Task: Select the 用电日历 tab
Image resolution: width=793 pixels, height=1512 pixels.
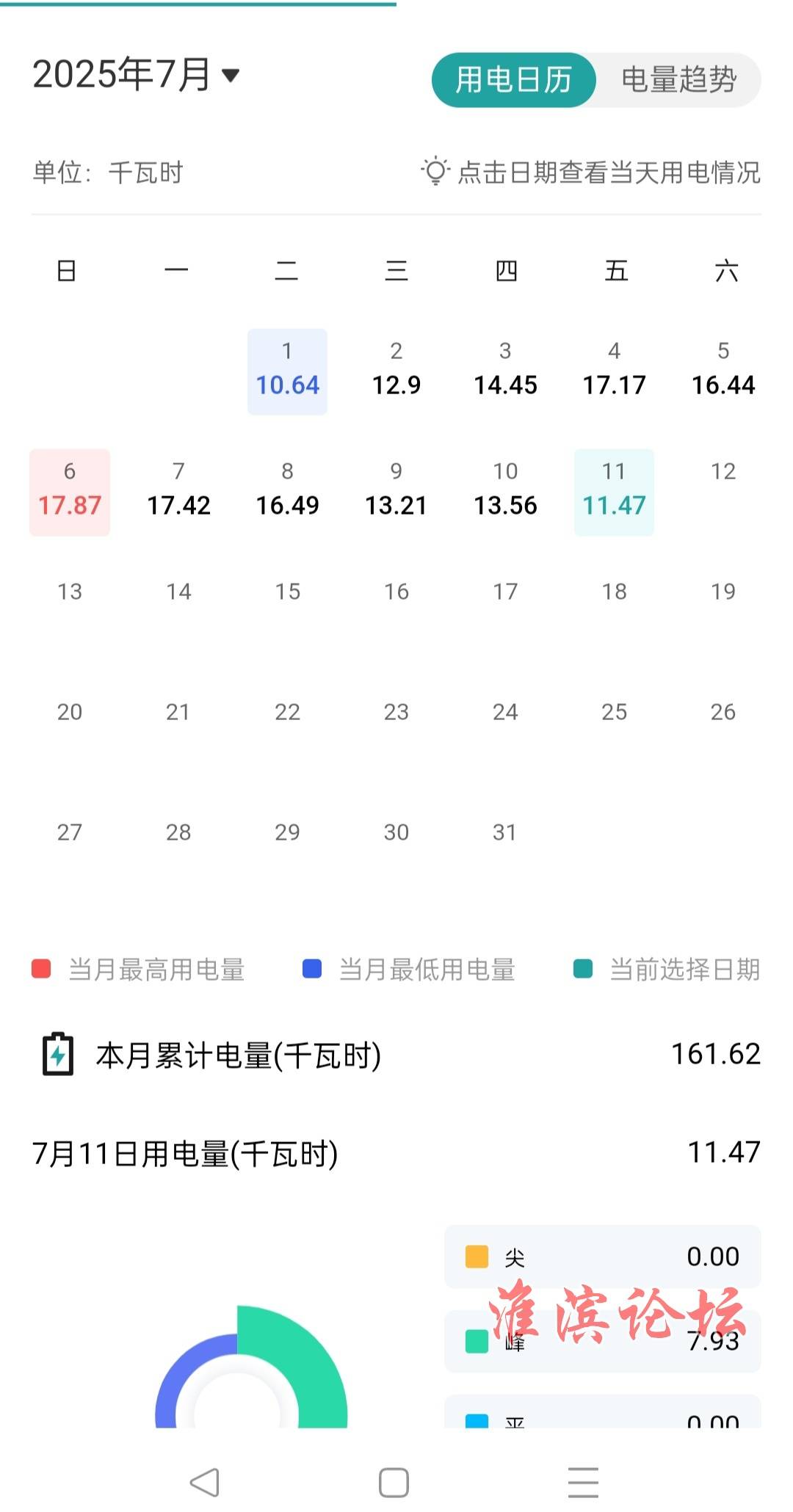Action: 513,80
